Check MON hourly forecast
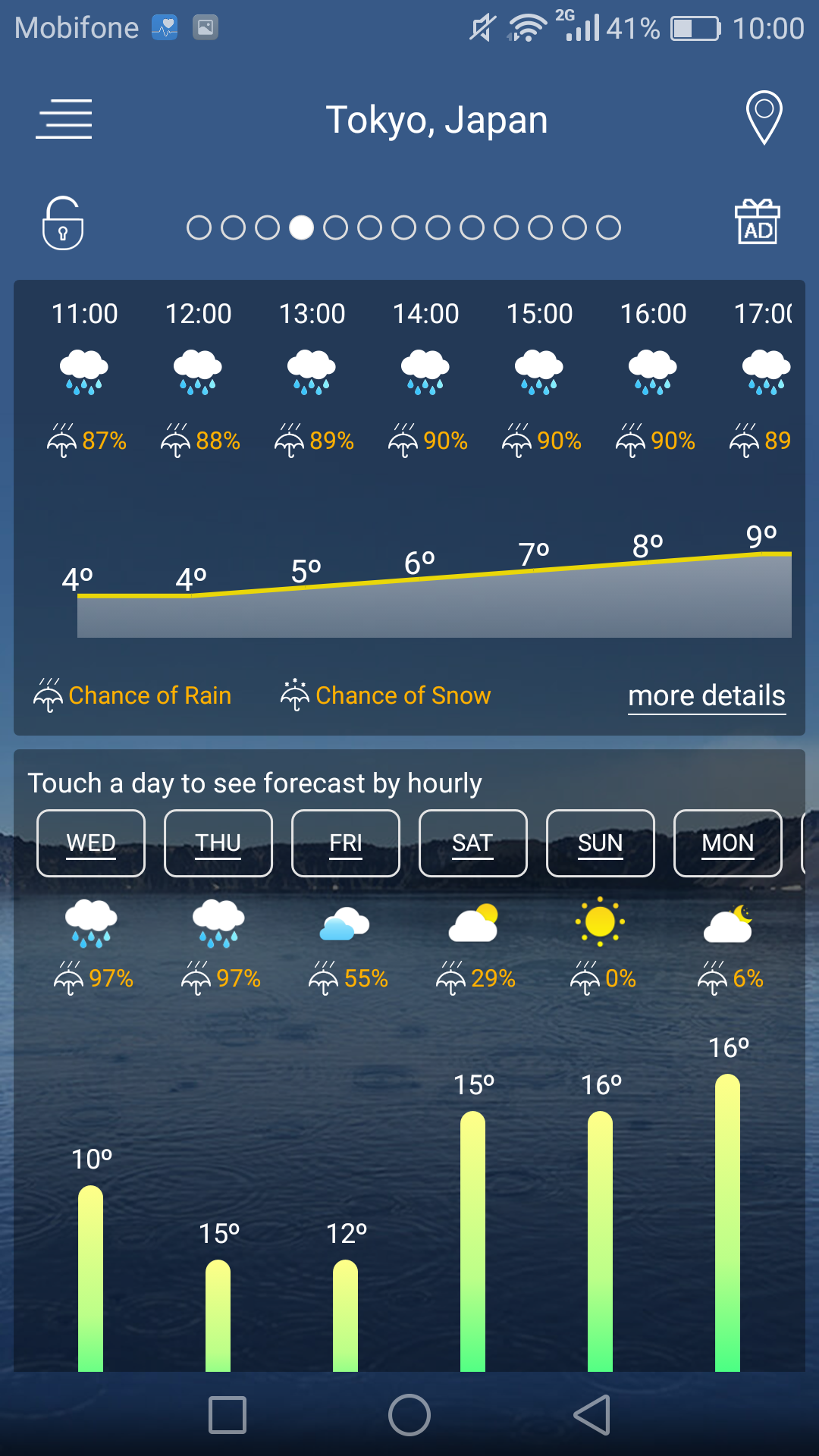This screenshot has width=819, height=1456. 728,843
